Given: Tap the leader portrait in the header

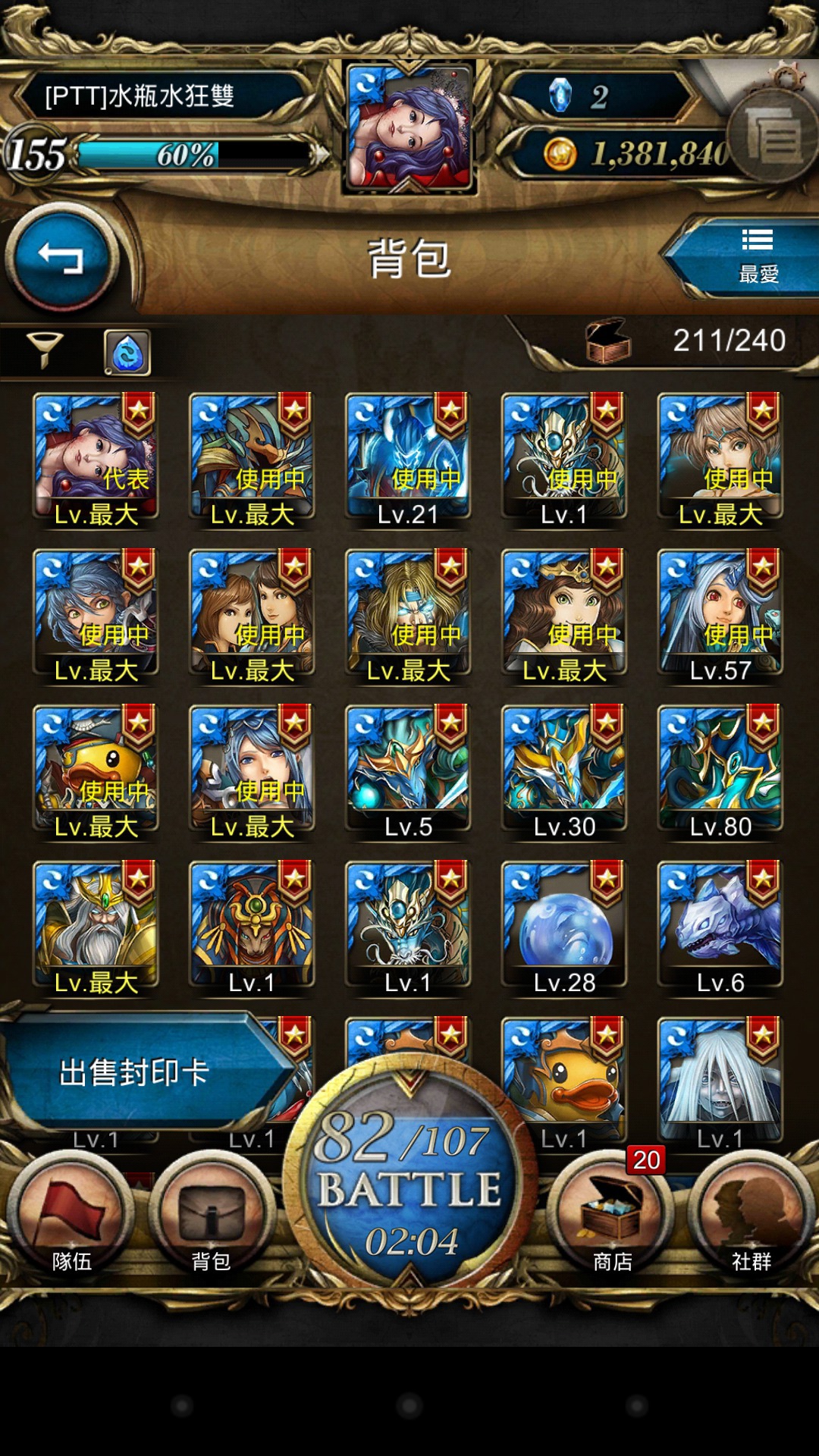Looking at the screenshot, I should 409,127.
